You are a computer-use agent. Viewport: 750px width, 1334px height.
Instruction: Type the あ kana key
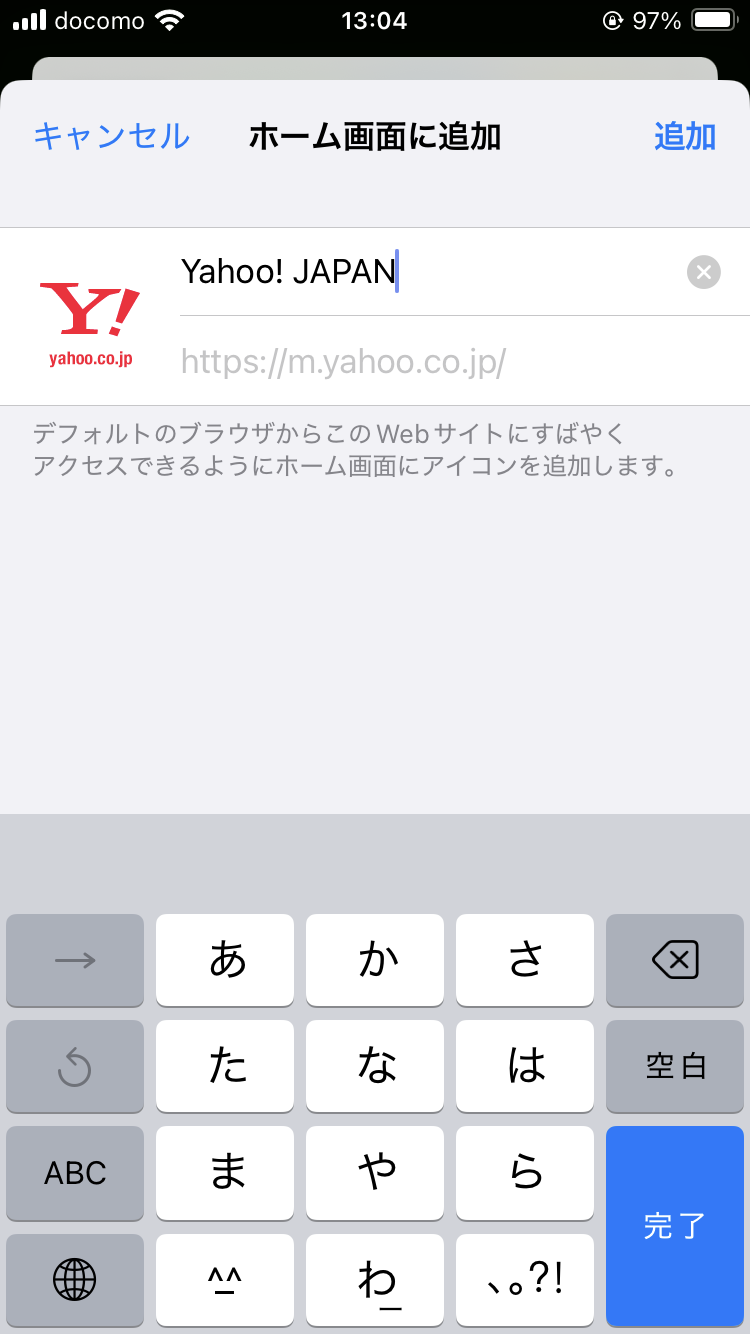click(x=225, y=961)
